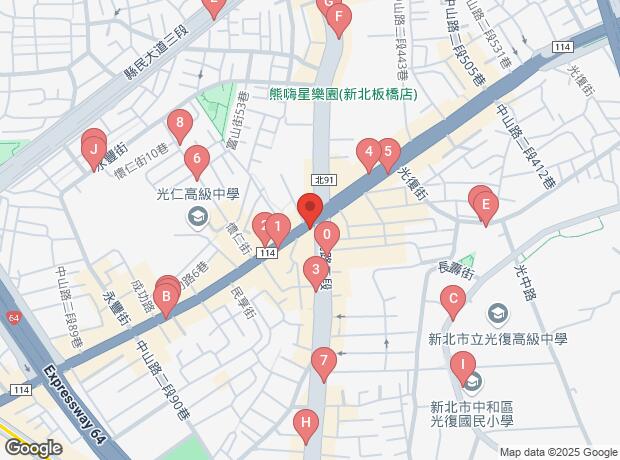Select map marker labeled 1
The image size is (620, 460).
click(276, 227)
